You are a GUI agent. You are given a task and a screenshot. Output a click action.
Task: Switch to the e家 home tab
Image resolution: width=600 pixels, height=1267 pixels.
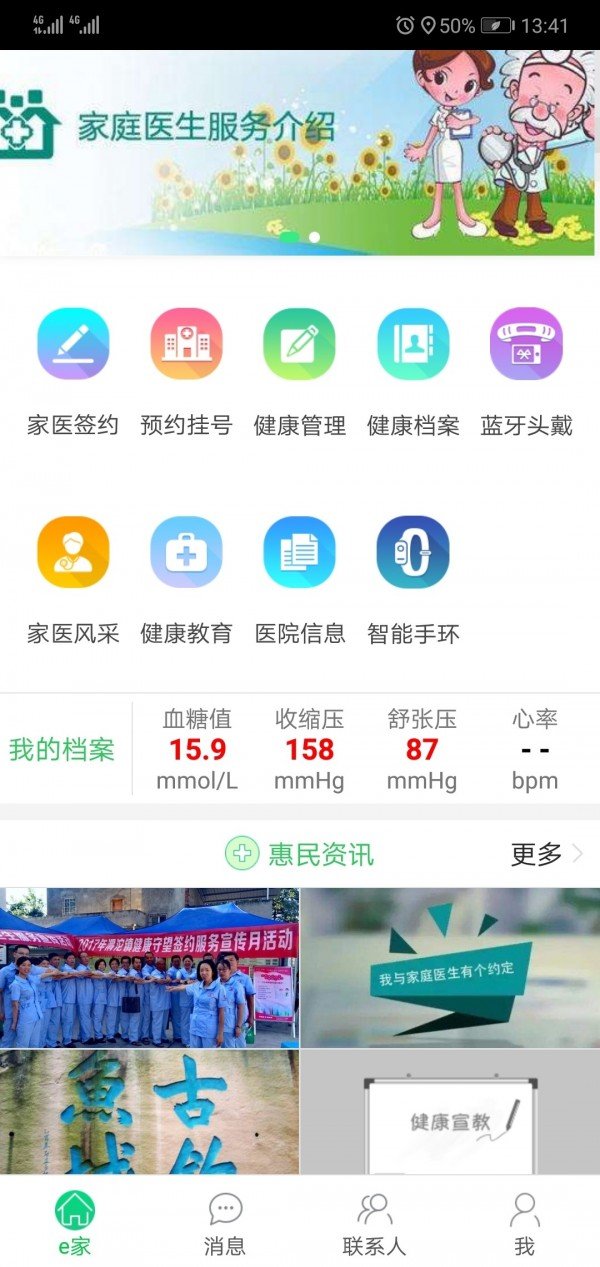pos(74,1222)
